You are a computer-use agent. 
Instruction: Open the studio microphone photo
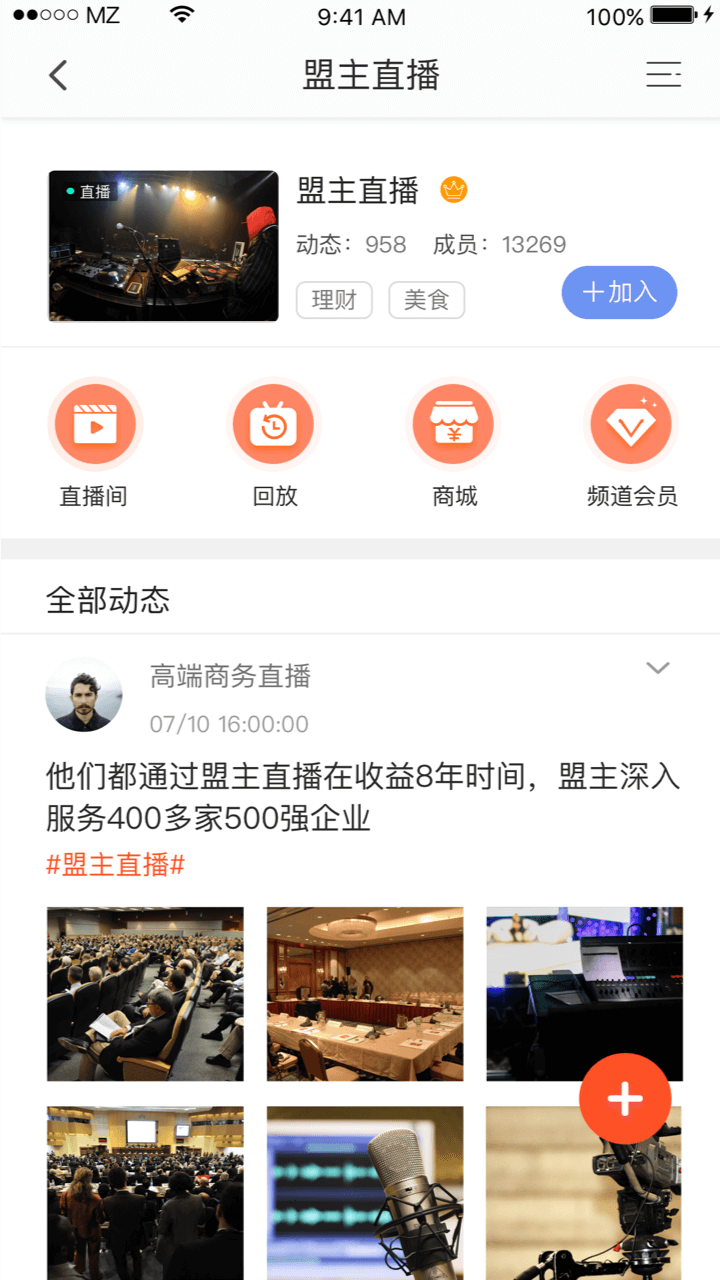click(x=365, y=1192)
